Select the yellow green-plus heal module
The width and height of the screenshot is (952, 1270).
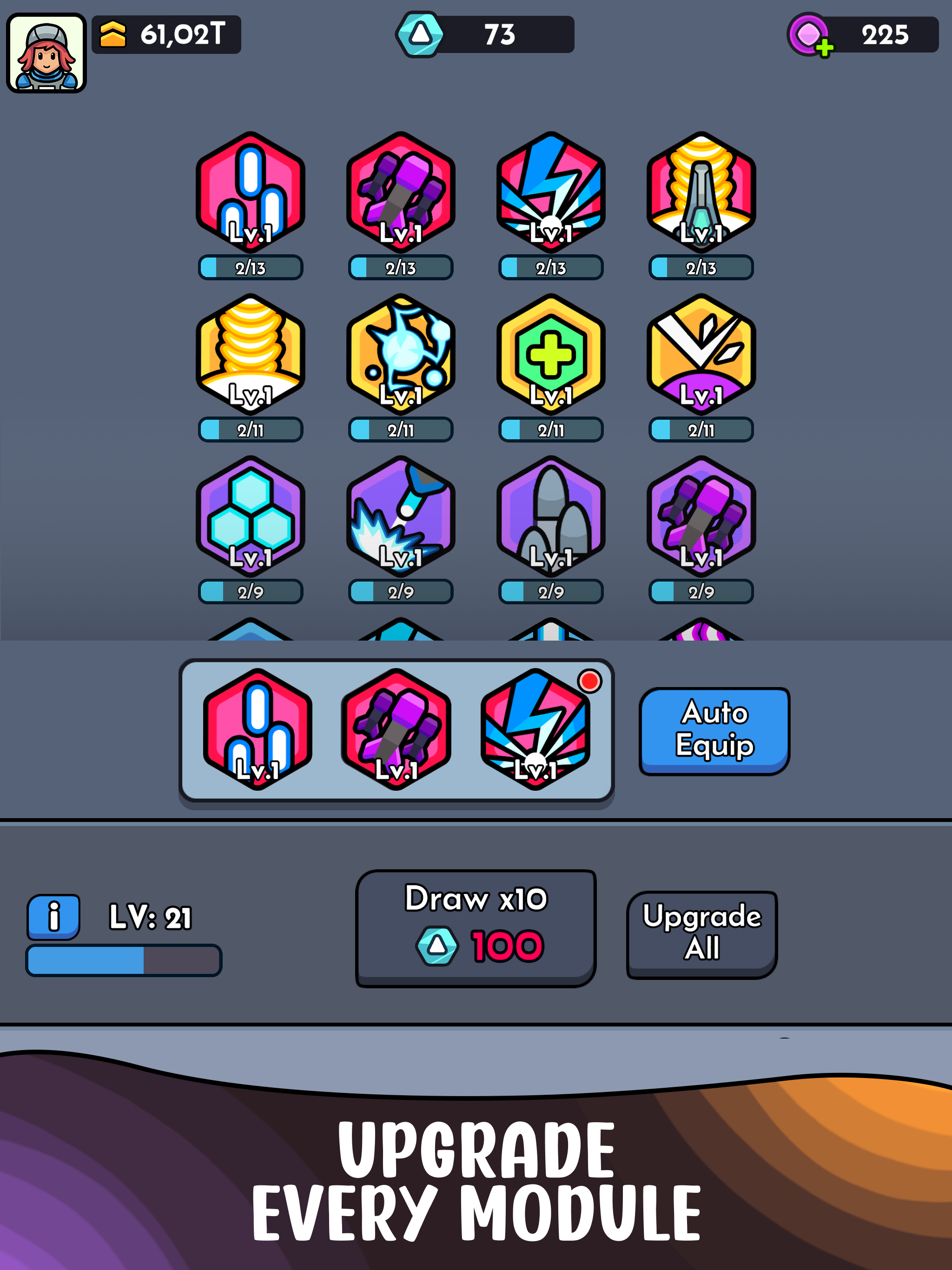click(551, 354)
